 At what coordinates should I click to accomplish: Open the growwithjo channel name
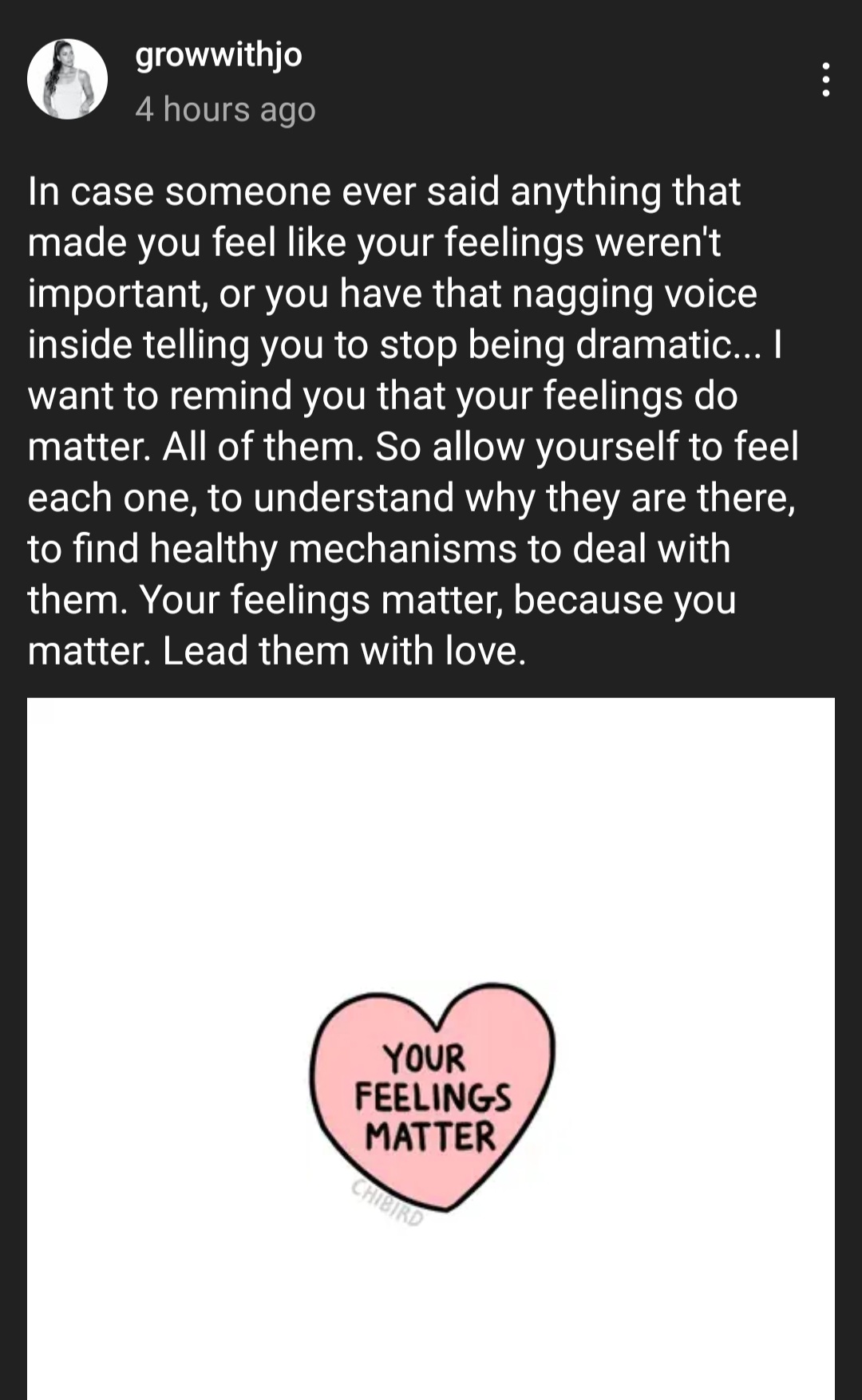(x=218, y=54)
